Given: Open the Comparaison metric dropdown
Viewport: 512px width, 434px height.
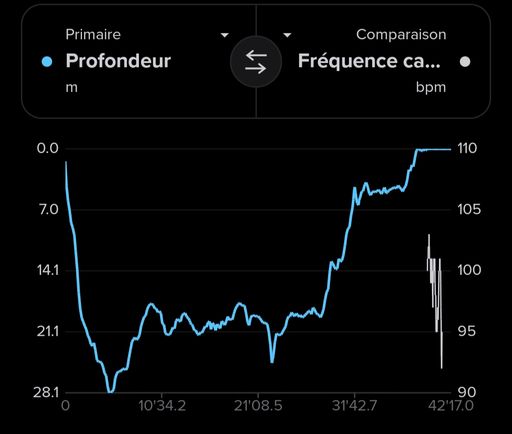Looking at the screenshot, I should pyautogui.click(x=287, y=35).
